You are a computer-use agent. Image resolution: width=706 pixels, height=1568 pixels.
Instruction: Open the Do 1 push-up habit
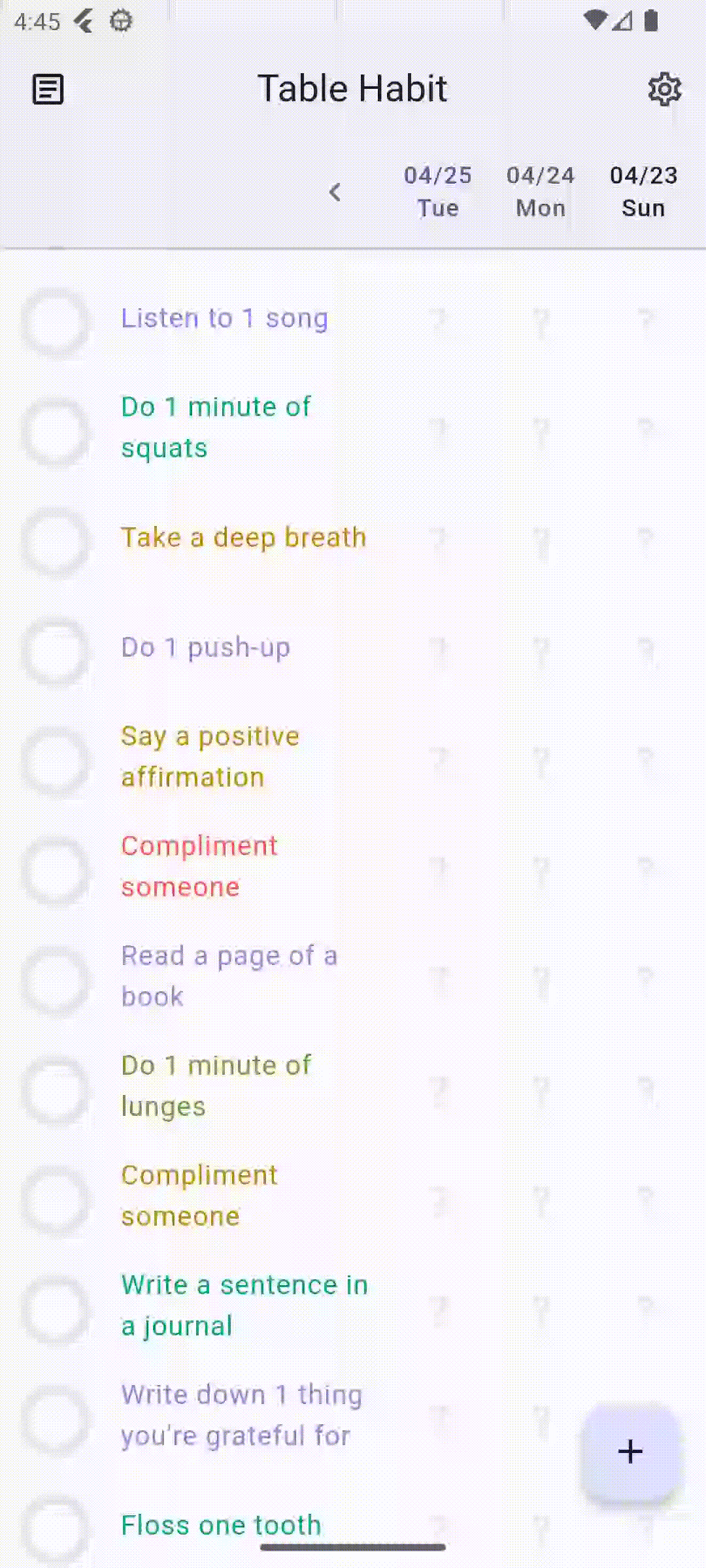205,647
